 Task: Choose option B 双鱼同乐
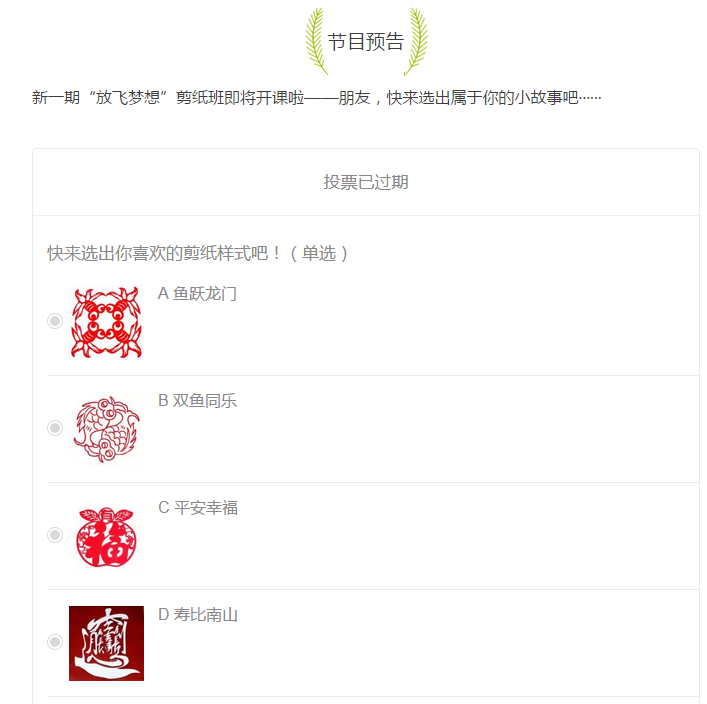point(55,428)
